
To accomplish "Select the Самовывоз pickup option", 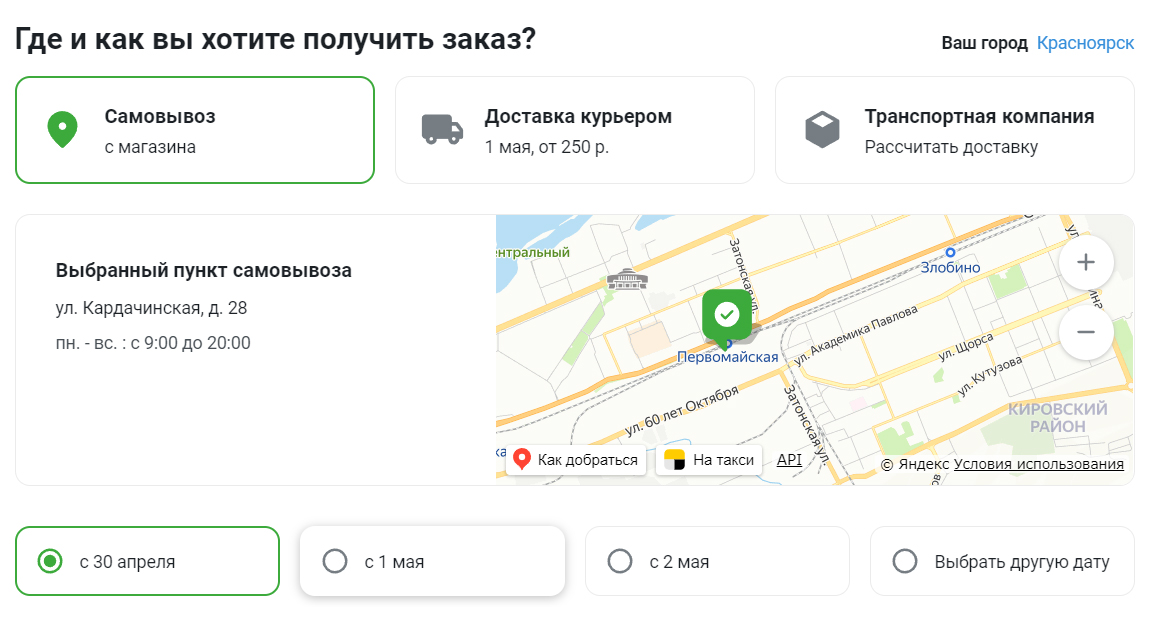I will coord(195,130).
